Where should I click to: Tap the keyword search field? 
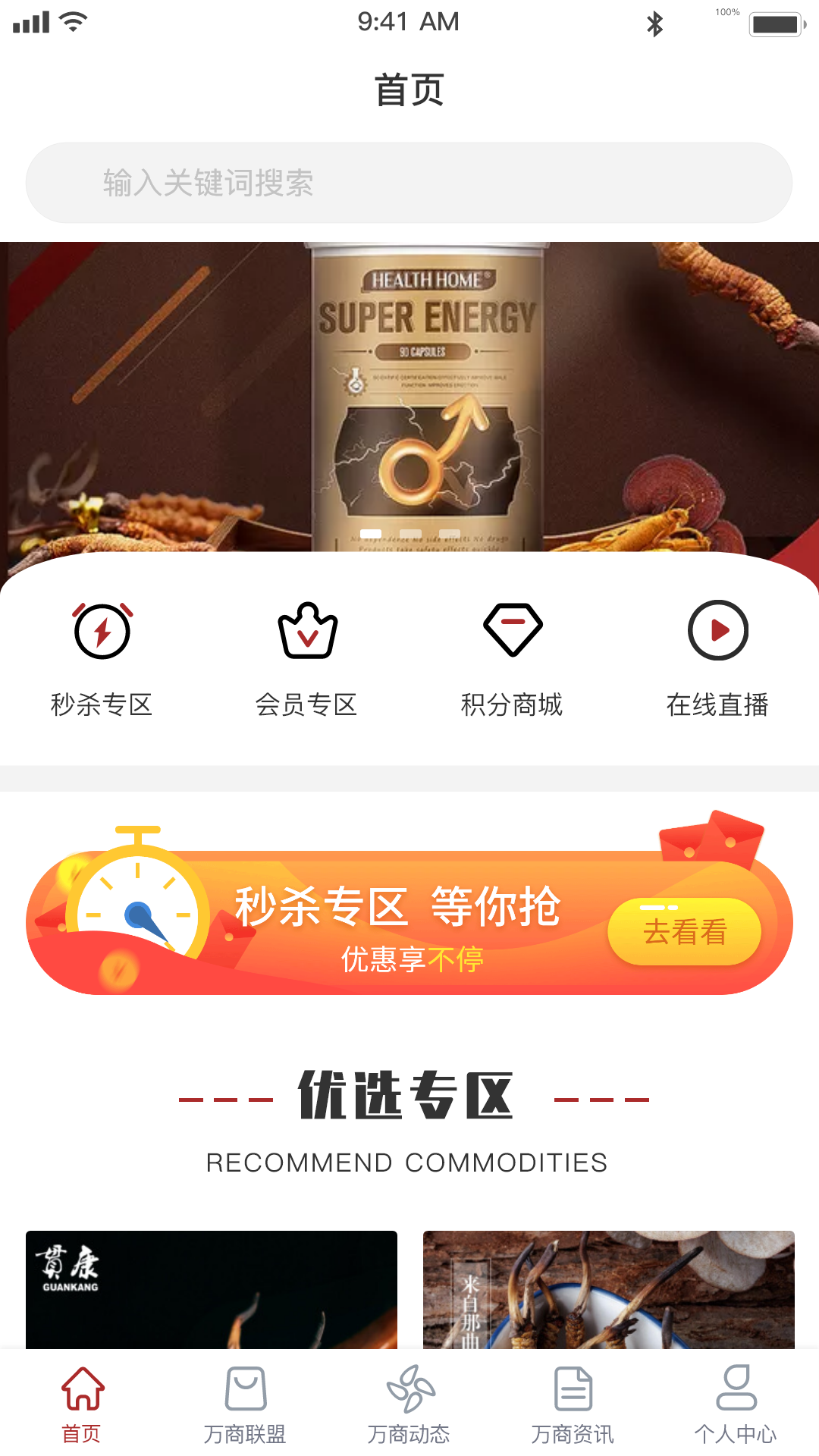[409, 183]
